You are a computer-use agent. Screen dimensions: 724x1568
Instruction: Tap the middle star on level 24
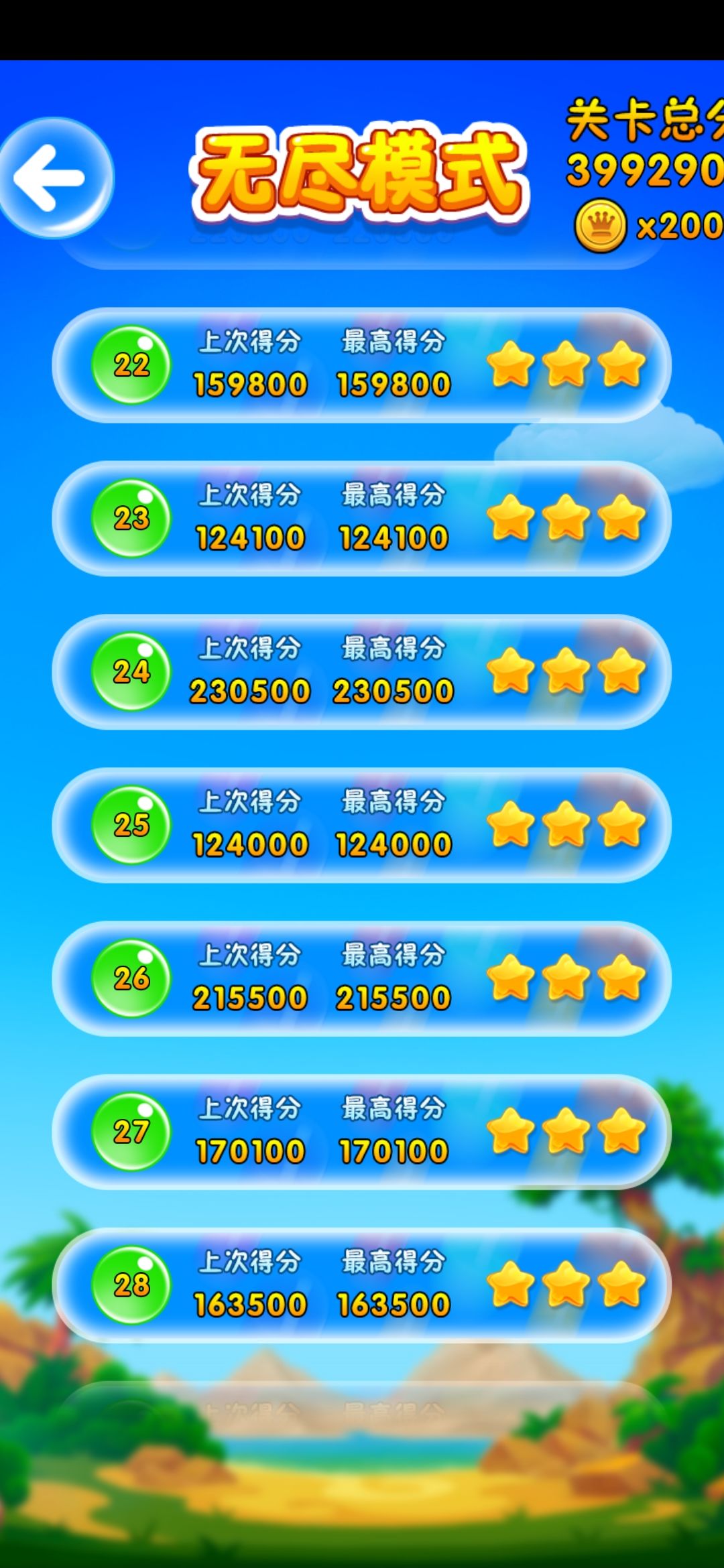[x=568, y=670]
